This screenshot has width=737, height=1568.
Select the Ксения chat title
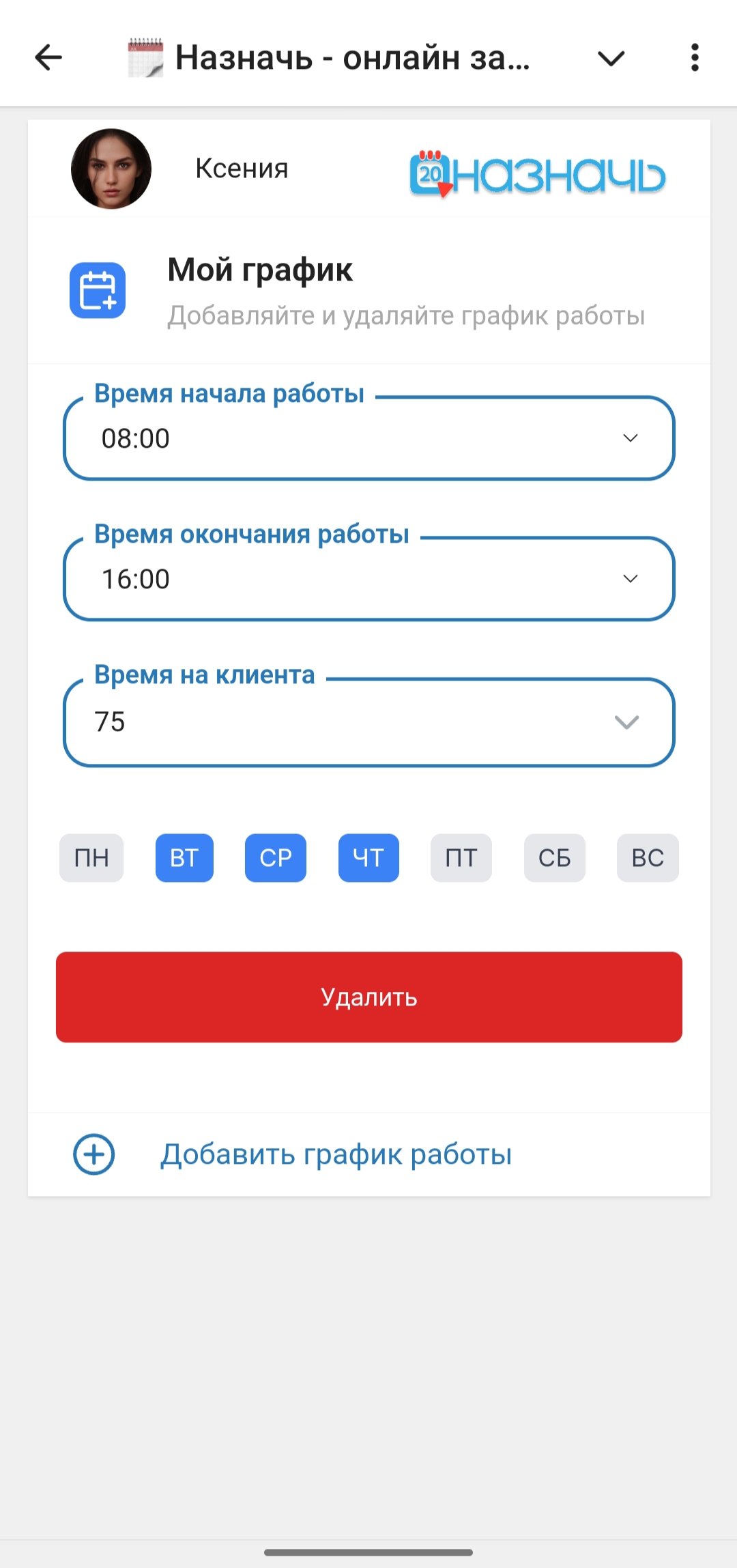242,169
